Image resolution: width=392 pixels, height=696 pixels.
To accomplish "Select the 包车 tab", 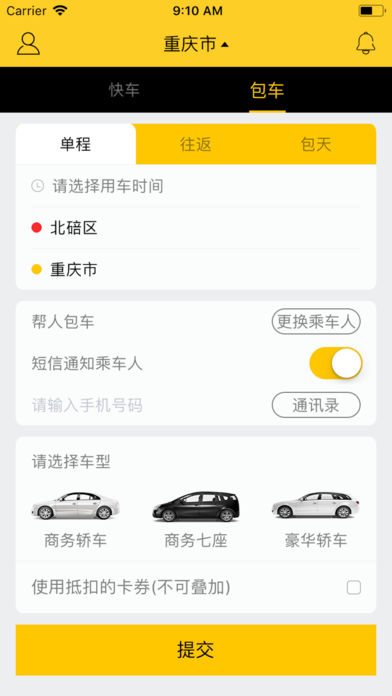I will click(x=267, y=90).
